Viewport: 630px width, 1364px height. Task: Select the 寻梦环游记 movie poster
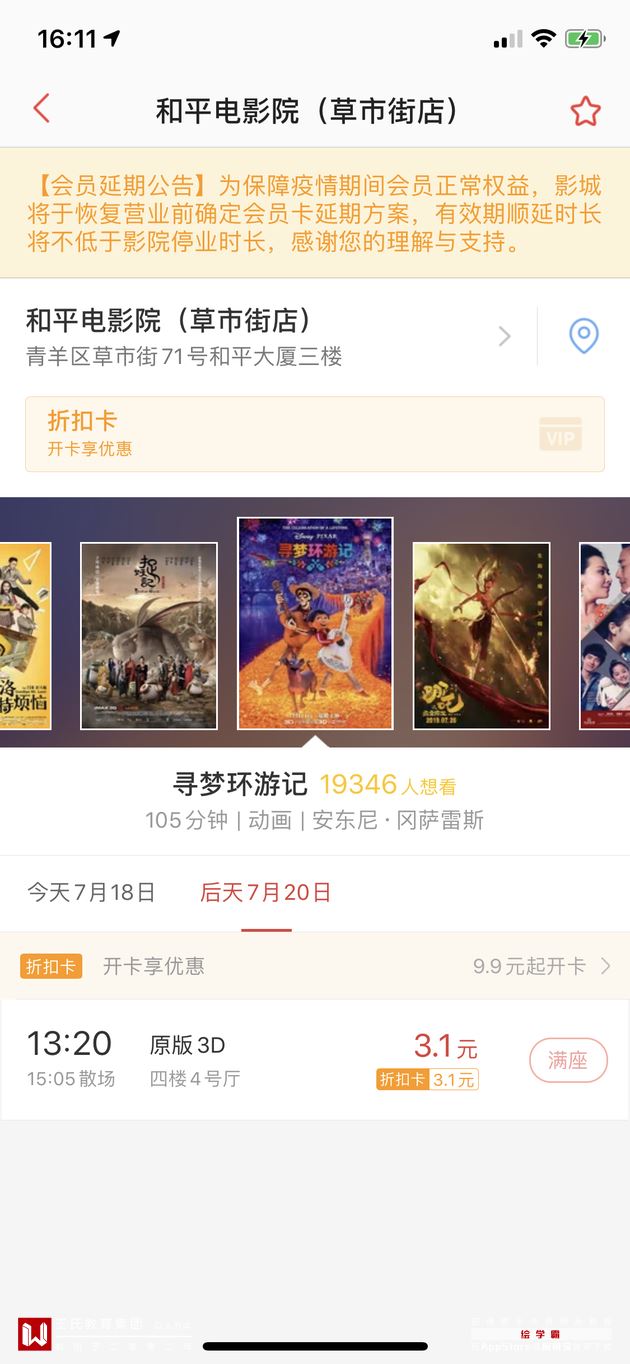[x=315, y=623]
